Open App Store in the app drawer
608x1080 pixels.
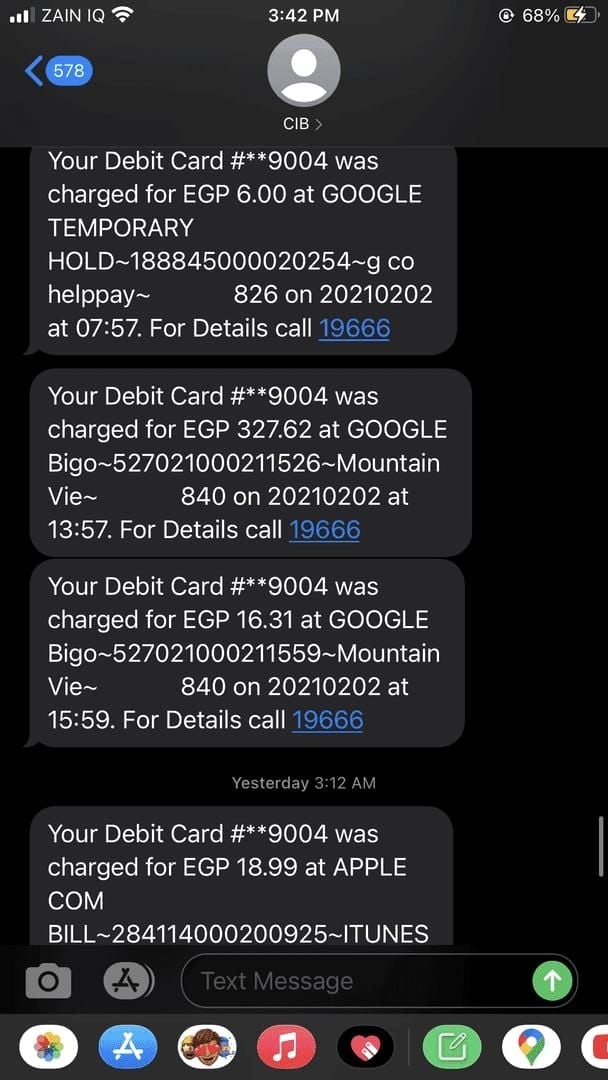127,1047
